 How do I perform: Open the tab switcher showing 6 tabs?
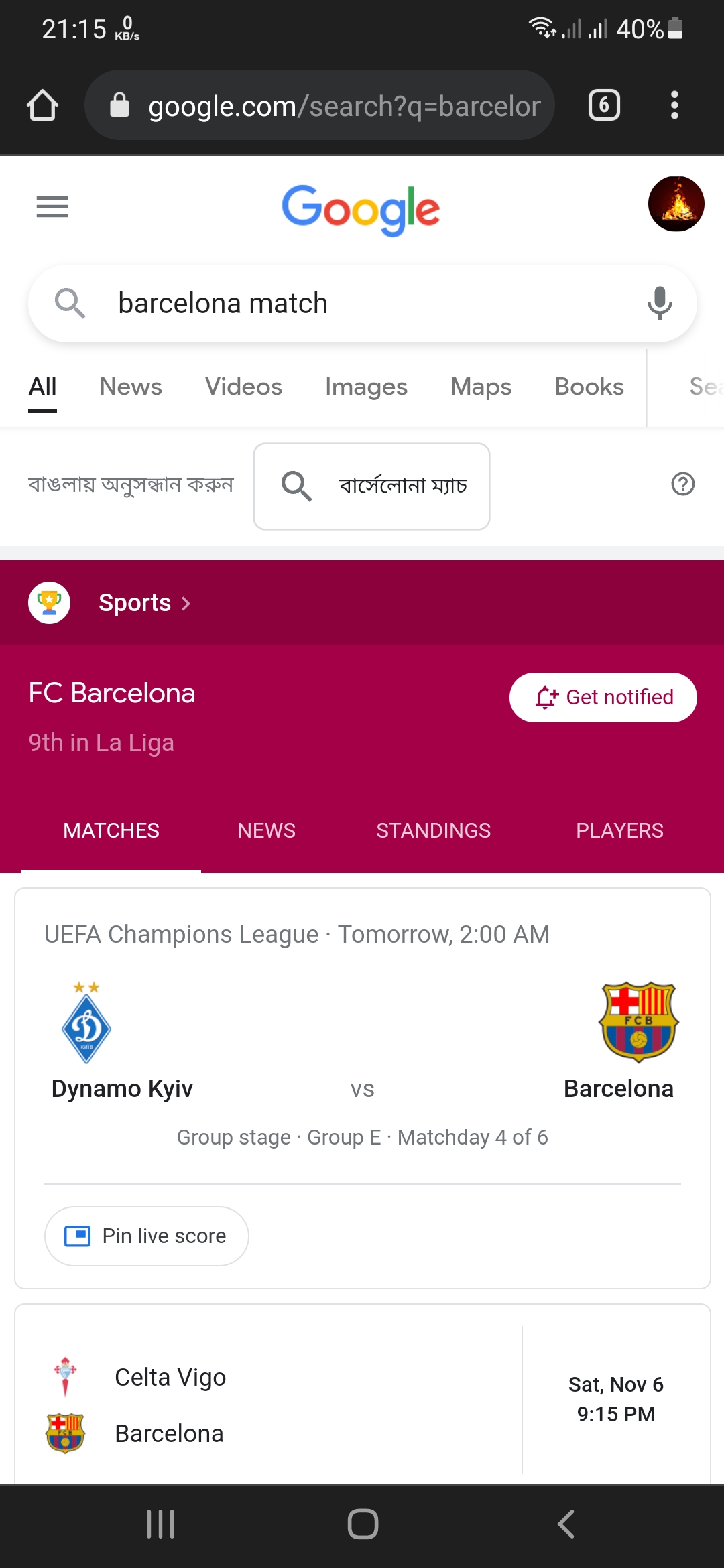pyautogui.click(x=603, y=105)
